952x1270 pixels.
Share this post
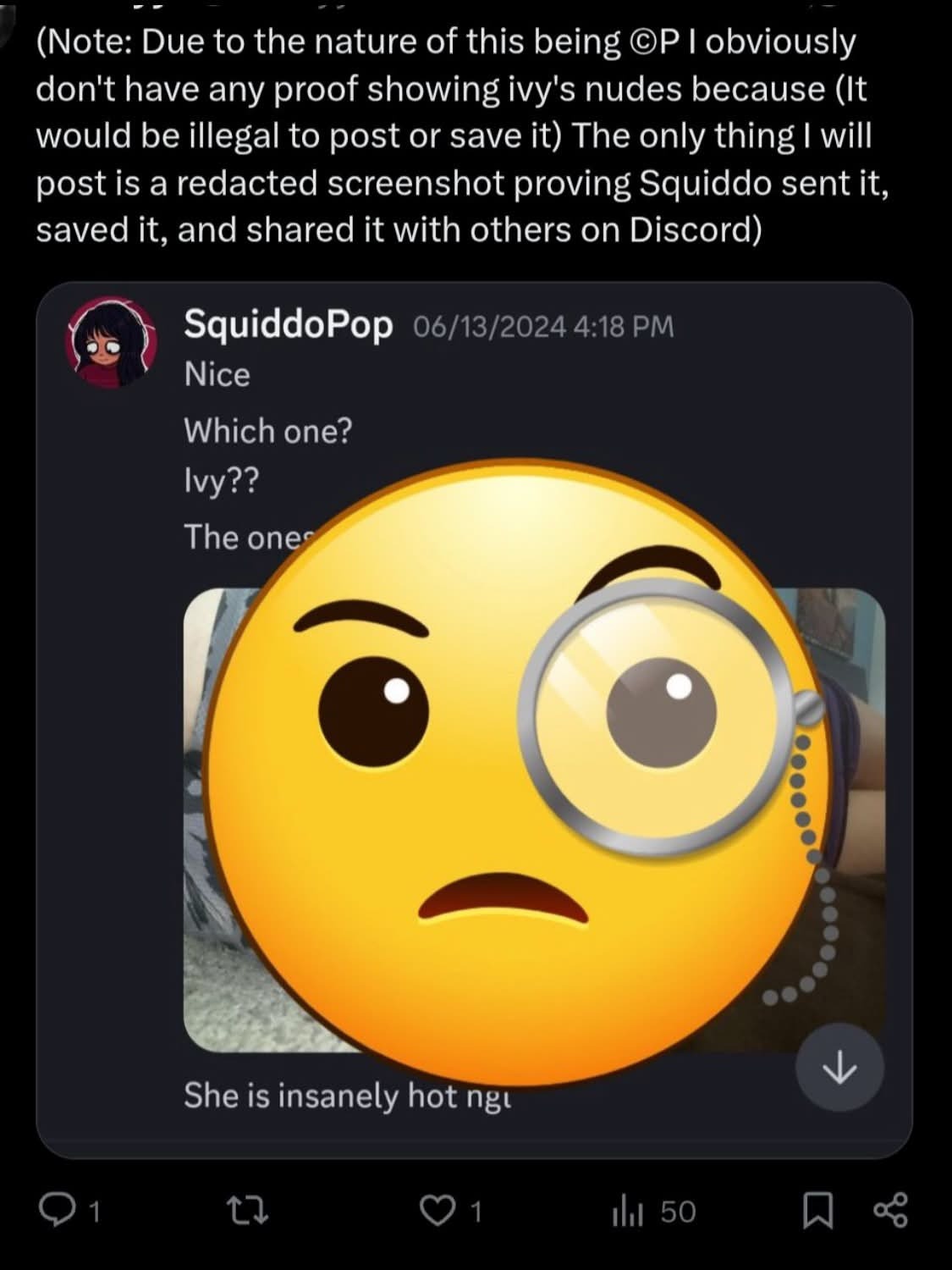coord(889,1211)
